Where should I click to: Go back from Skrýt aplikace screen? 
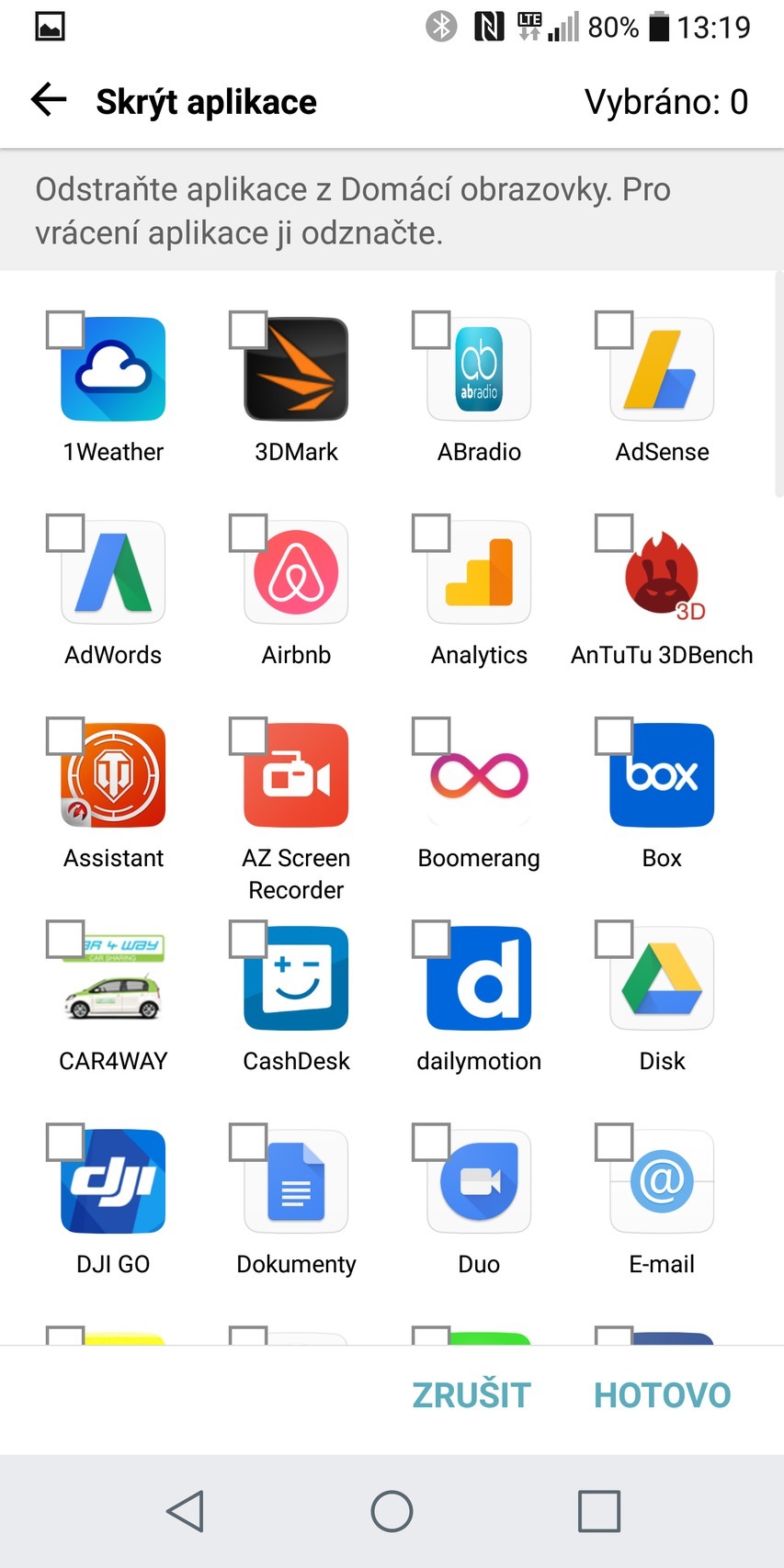click(49, 100)
